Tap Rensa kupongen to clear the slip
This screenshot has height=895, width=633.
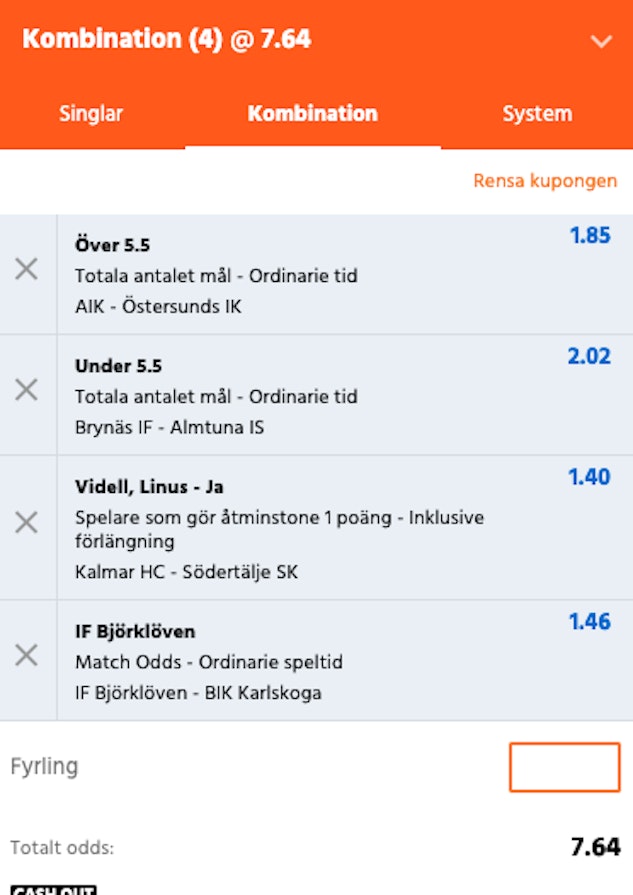pos(545,182)
